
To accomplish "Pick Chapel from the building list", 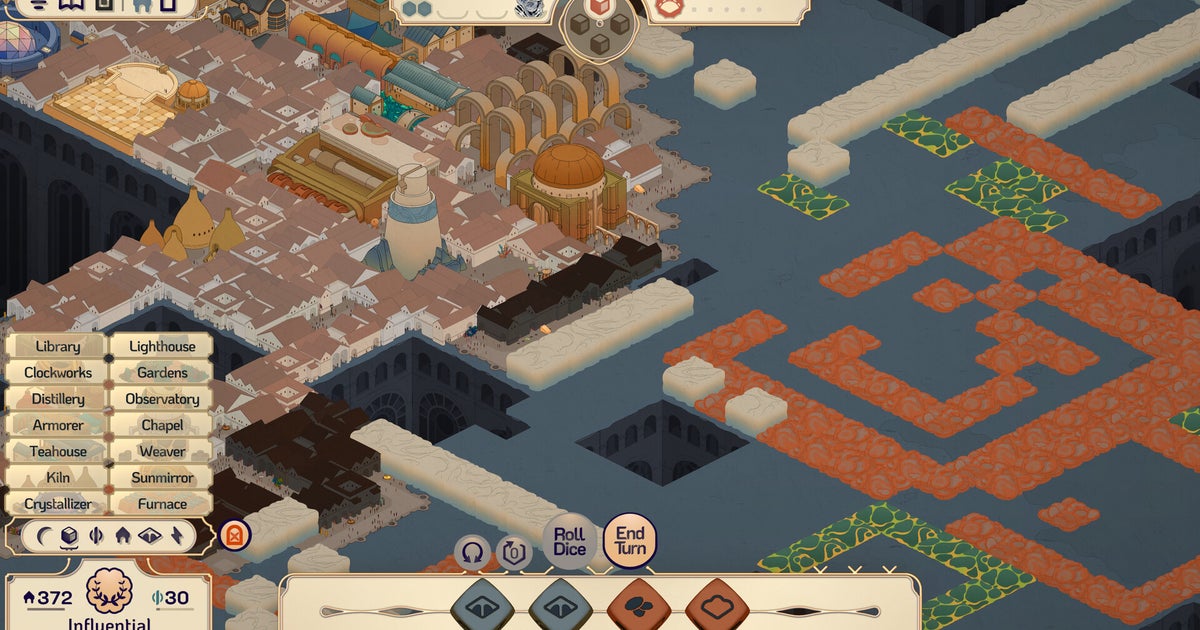I will point(162,425).
